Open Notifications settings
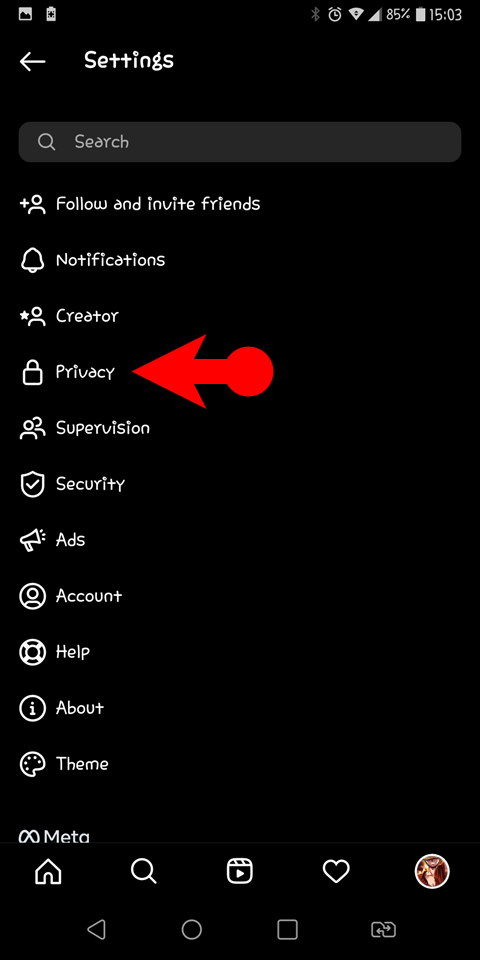 pos(240,260)
